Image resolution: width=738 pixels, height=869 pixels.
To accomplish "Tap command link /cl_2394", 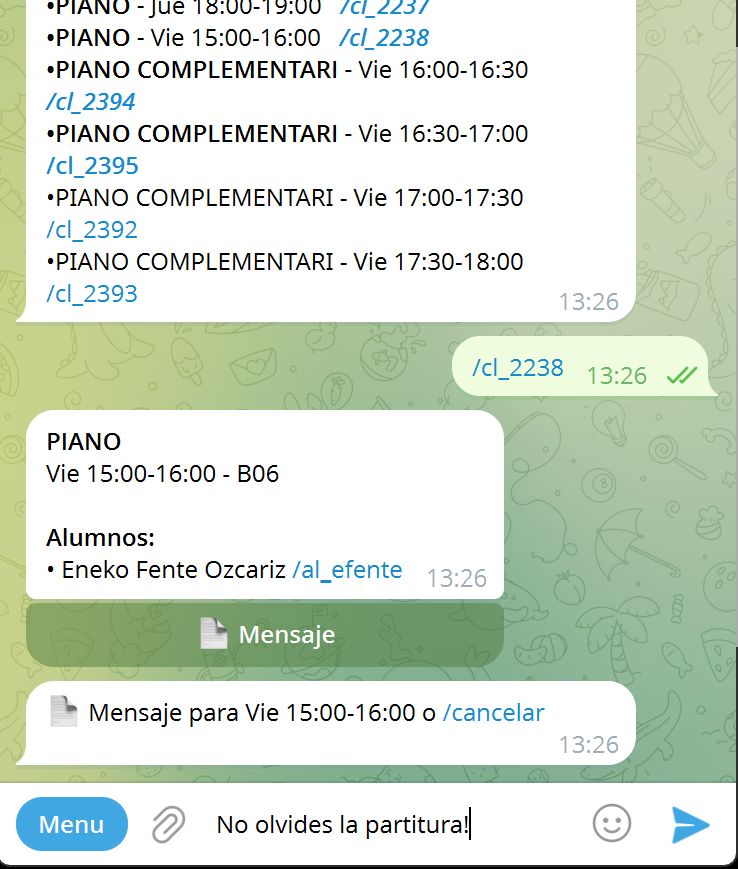I will coord(90,102).
